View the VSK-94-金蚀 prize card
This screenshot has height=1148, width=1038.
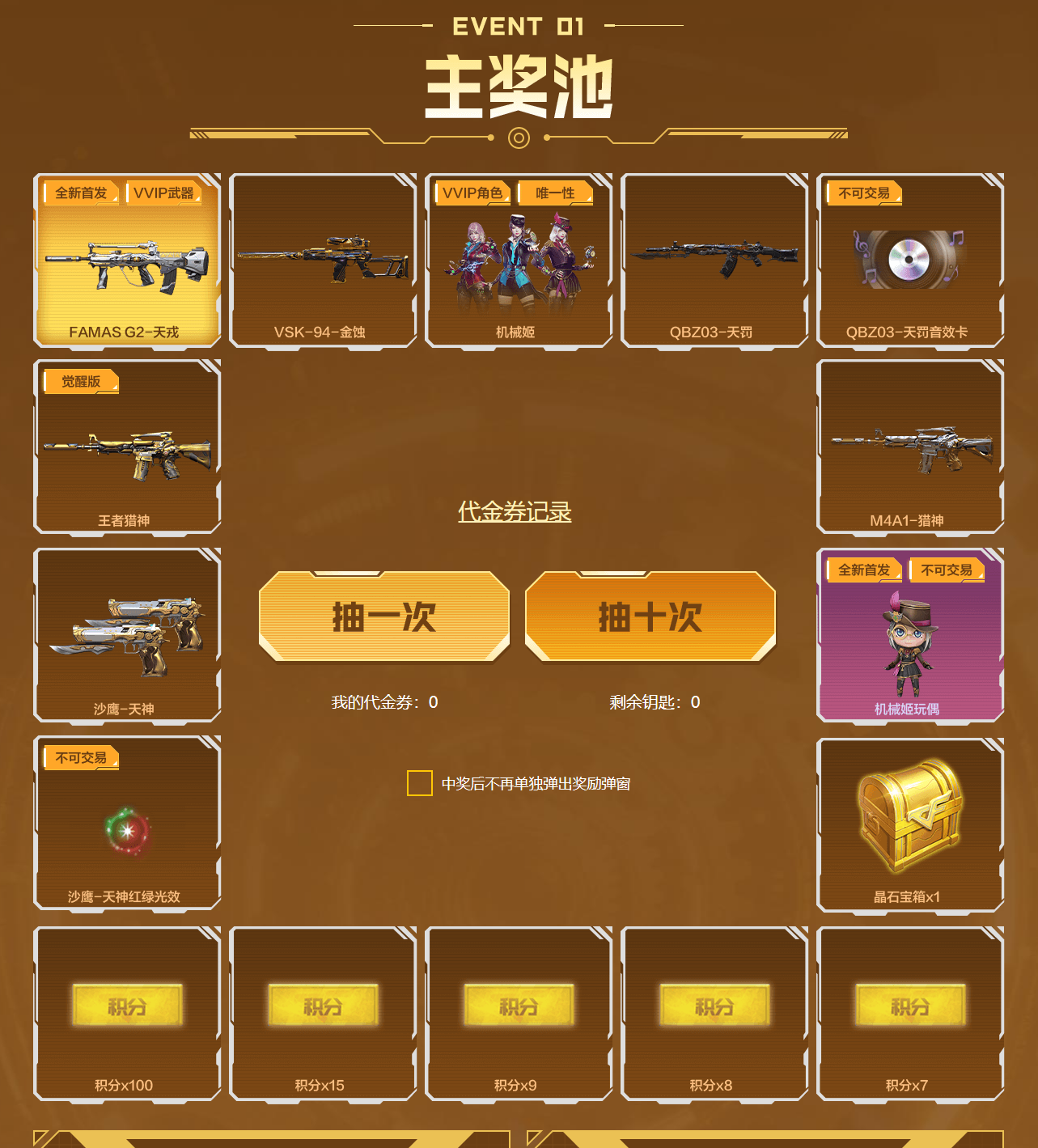323,261
